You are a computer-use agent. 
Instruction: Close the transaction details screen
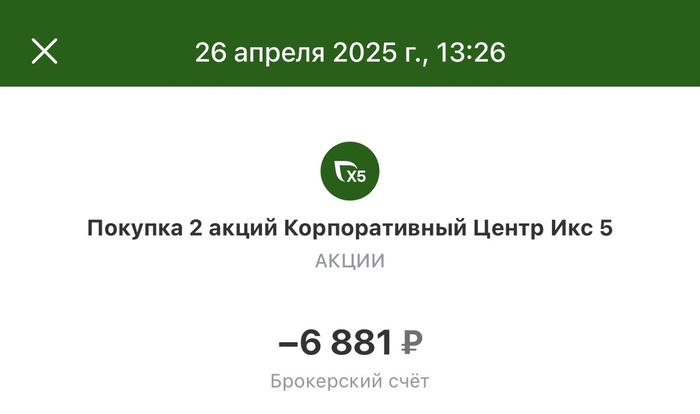tap(44, 51)
